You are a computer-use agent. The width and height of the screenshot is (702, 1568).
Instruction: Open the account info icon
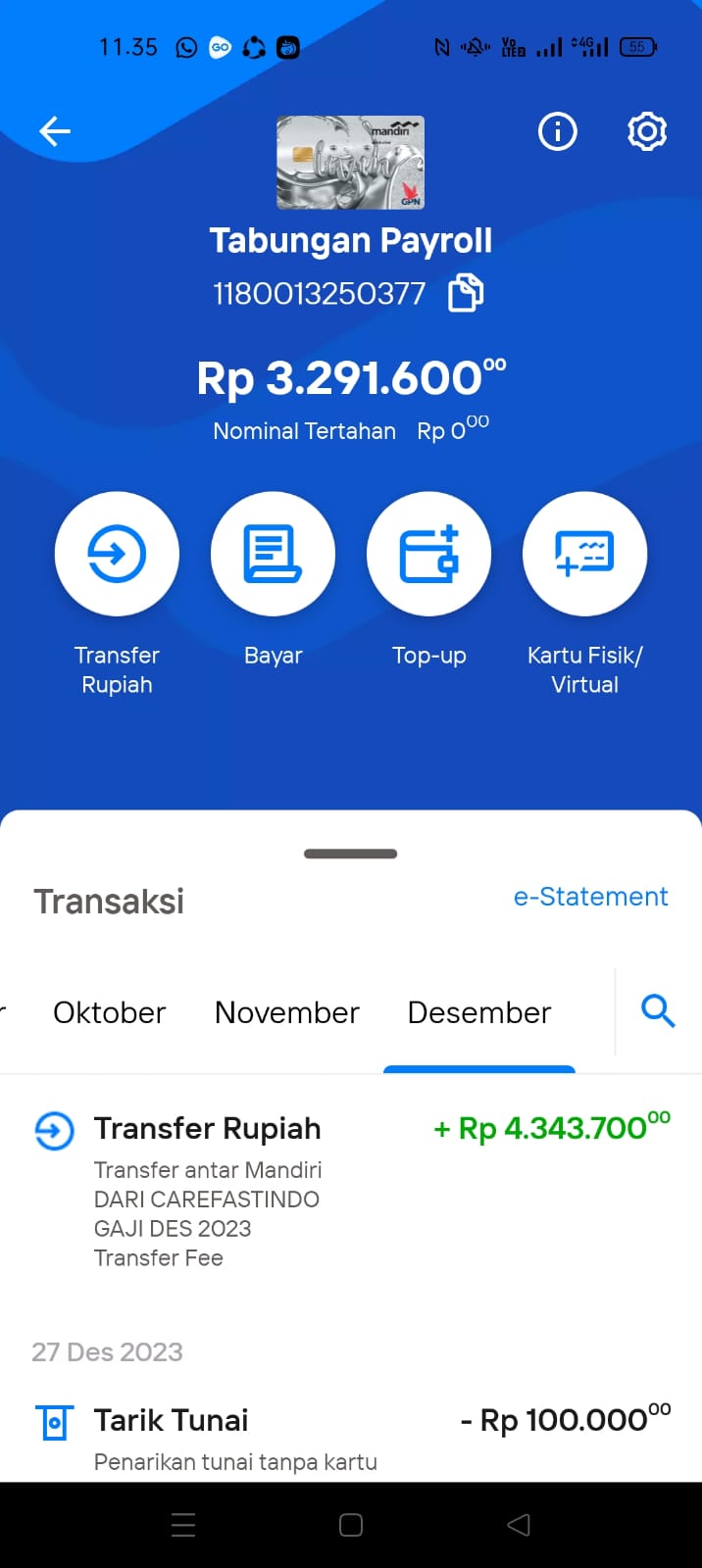pyautogui.click(x=558, y=131)
